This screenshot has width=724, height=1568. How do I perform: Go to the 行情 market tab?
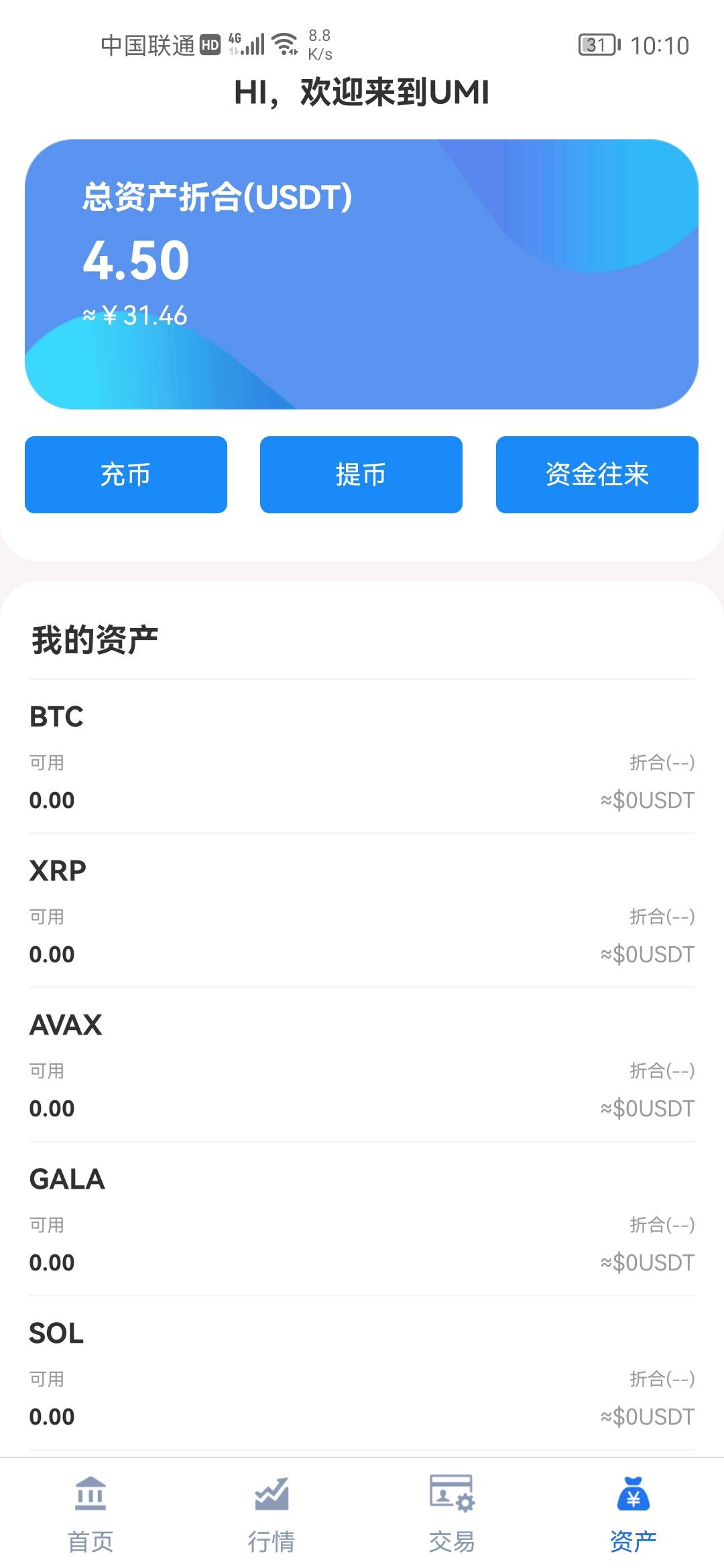click(271, 1514)
